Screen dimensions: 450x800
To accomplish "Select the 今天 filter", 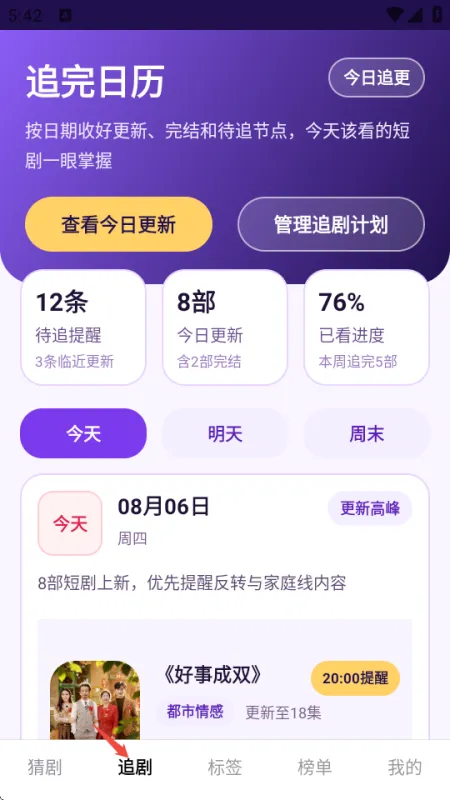I will (x=83, y=433).
